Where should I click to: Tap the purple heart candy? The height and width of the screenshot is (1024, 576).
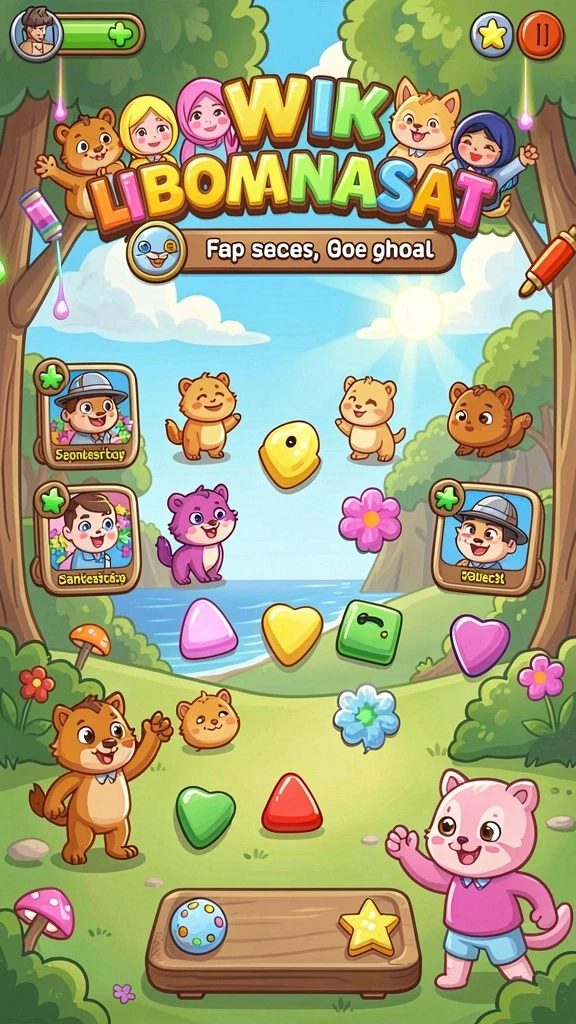[x=480, y=644]
